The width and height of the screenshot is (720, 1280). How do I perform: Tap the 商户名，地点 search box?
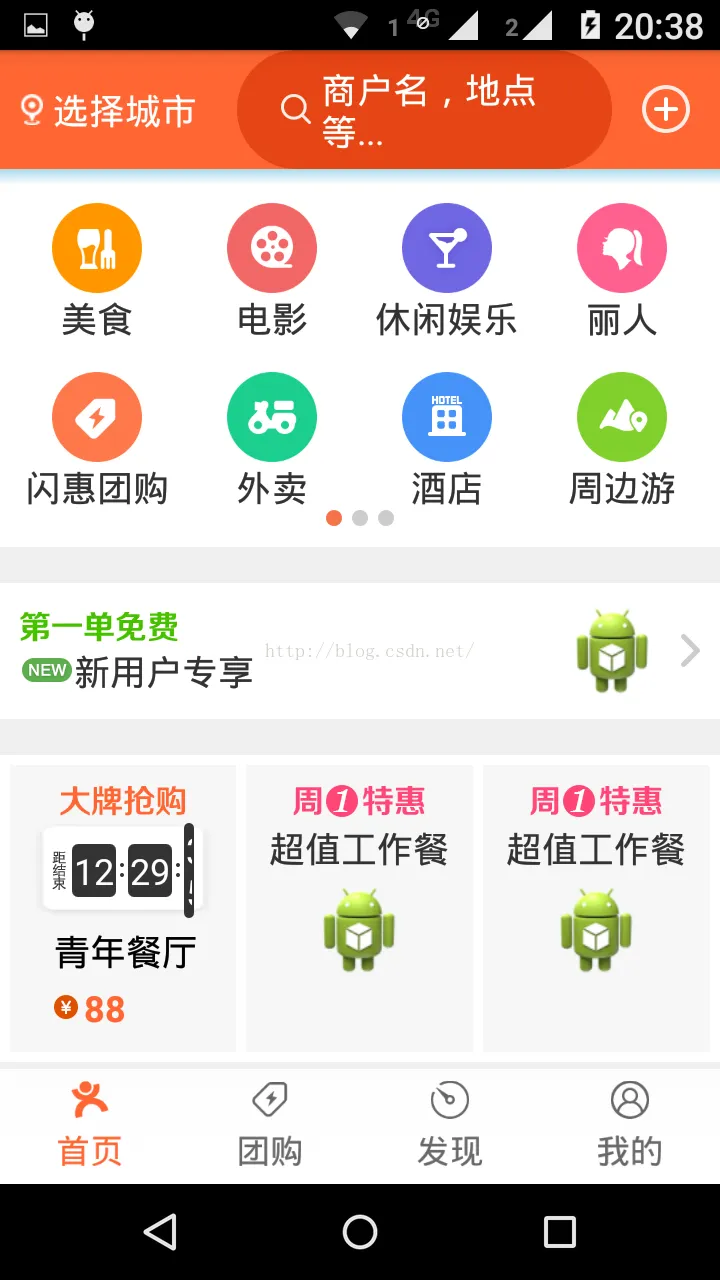tap(424, 110)
